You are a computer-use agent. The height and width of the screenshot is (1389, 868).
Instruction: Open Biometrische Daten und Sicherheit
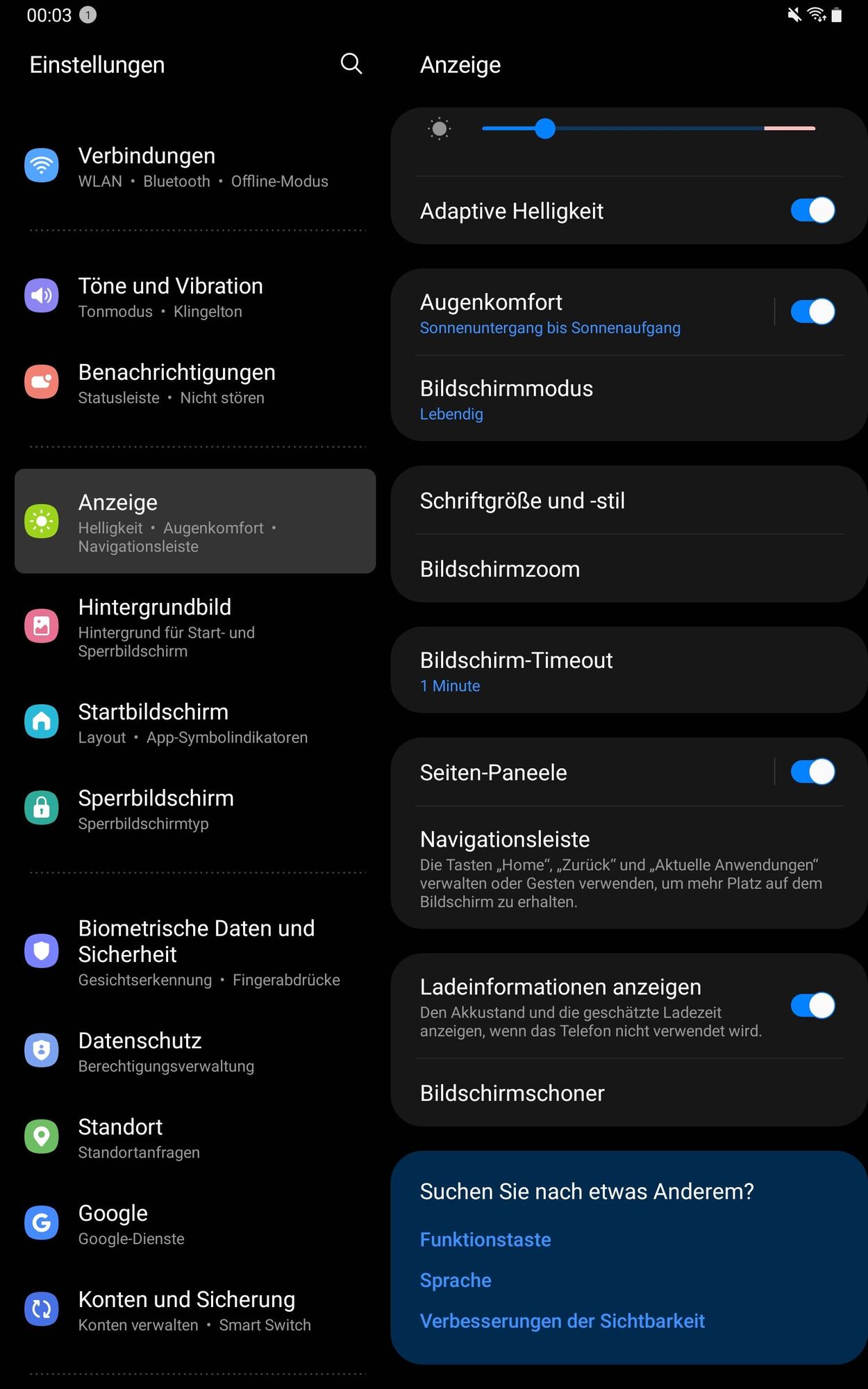pos(194,953)
